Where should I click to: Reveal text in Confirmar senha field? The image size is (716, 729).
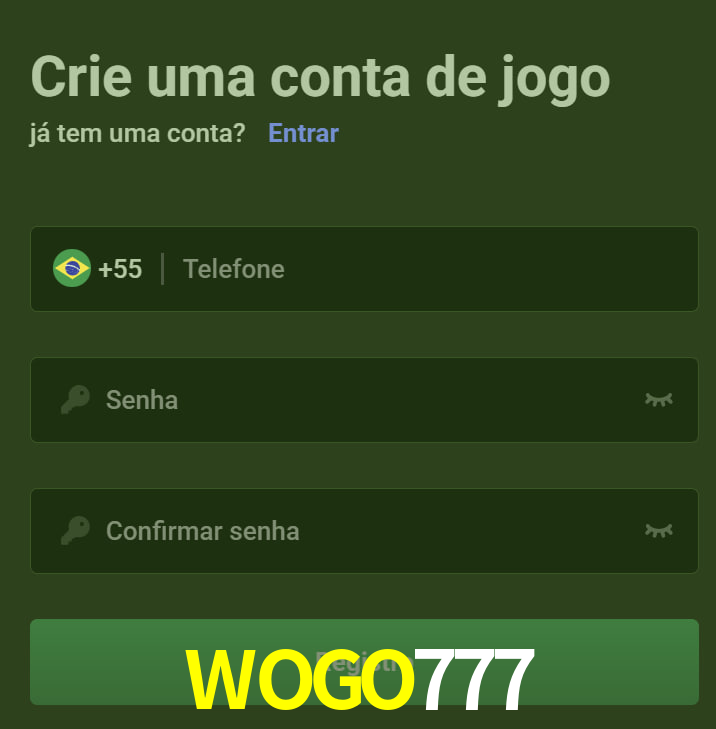point(658,531)
